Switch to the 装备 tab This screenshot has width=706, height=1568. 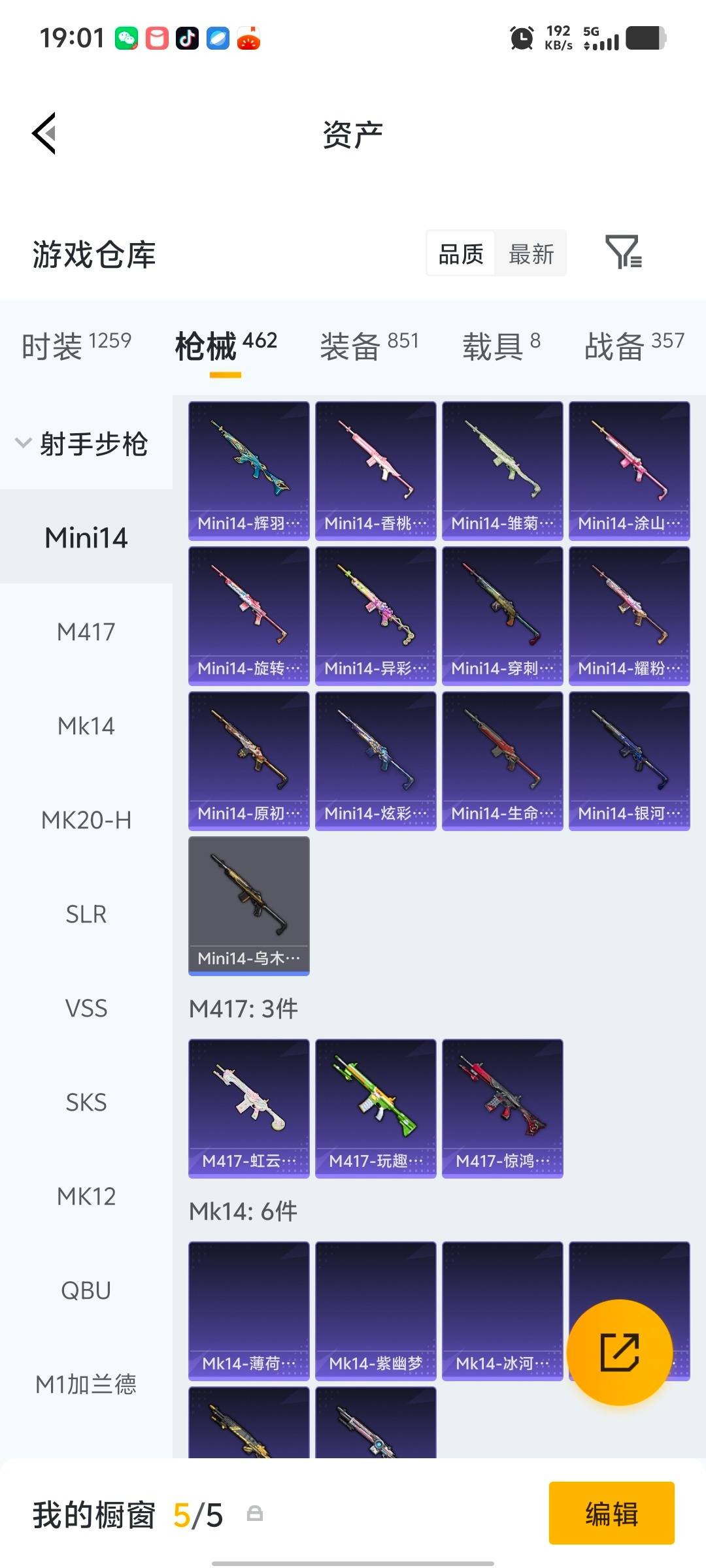369,345
